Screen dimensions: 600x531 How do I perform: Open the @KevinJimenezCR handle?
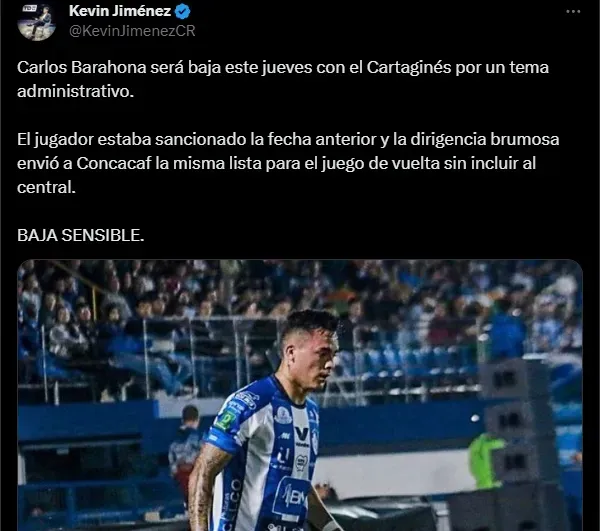[x=131, y=31]
